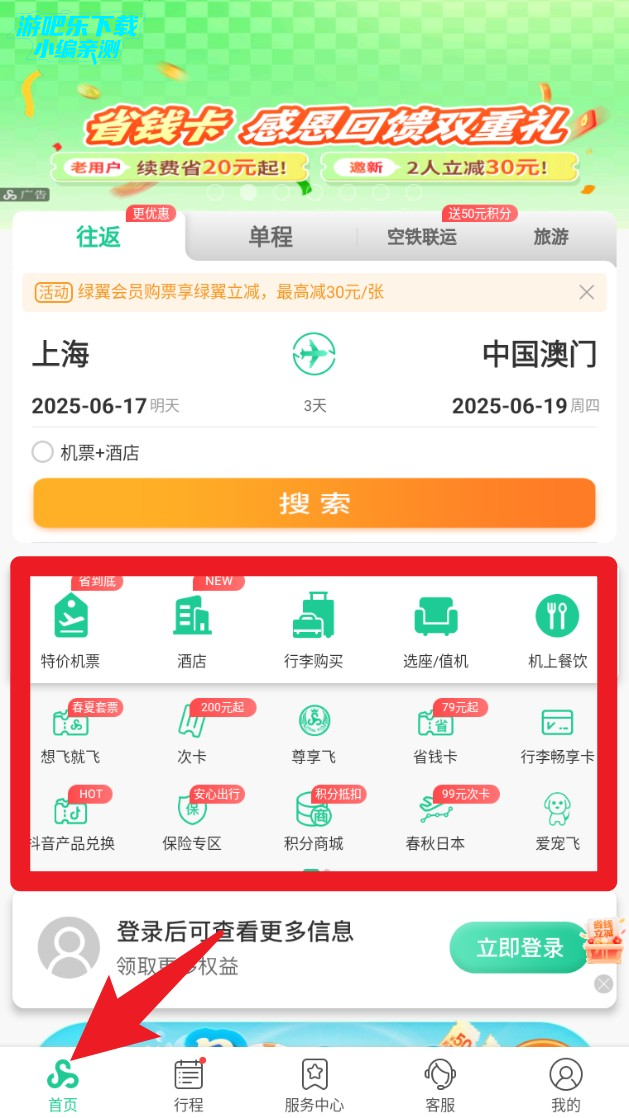Change departure city 上海
The image size is (629, 1118).
pos(61,354)
